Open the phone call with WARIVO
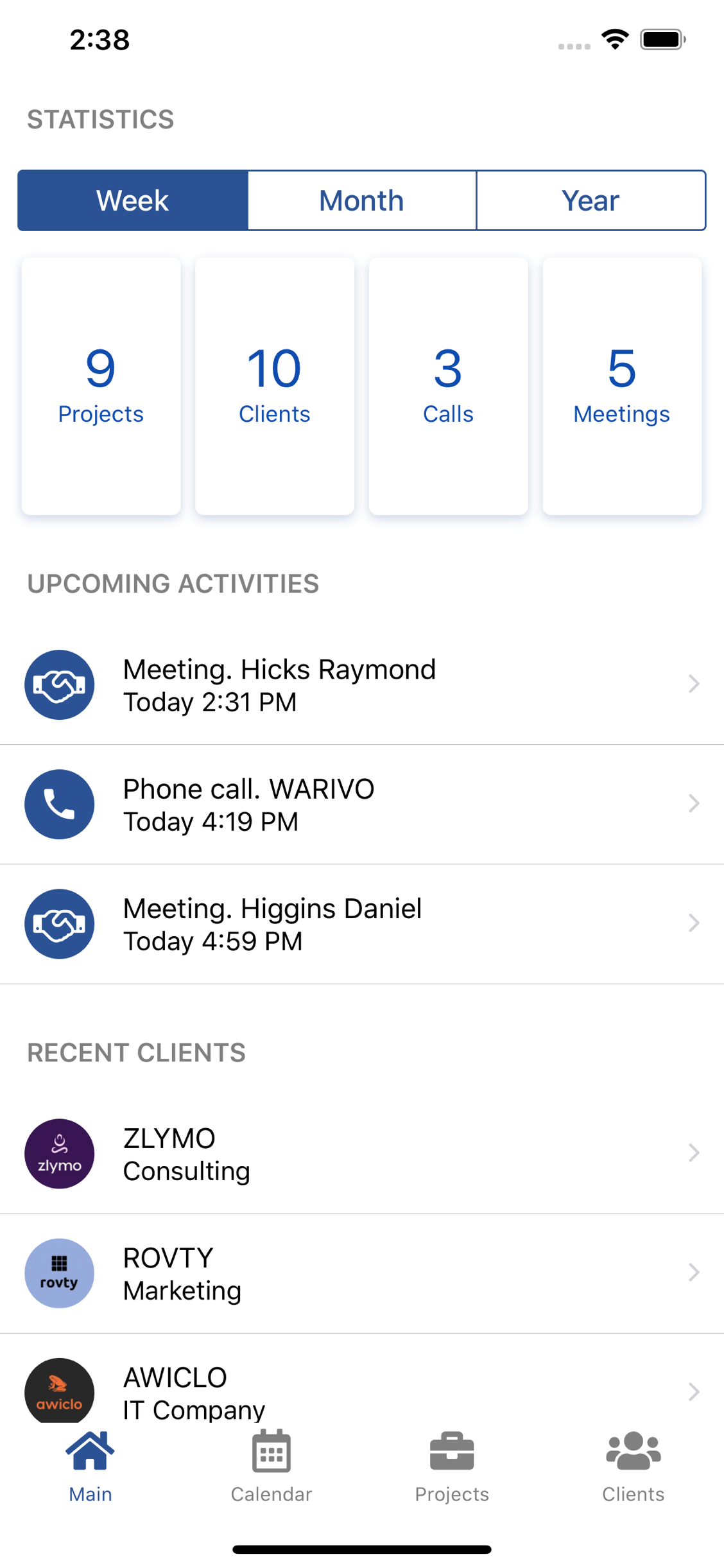Image resolution: width=724 pixels, height=1568 pixels. click(362, 805)
